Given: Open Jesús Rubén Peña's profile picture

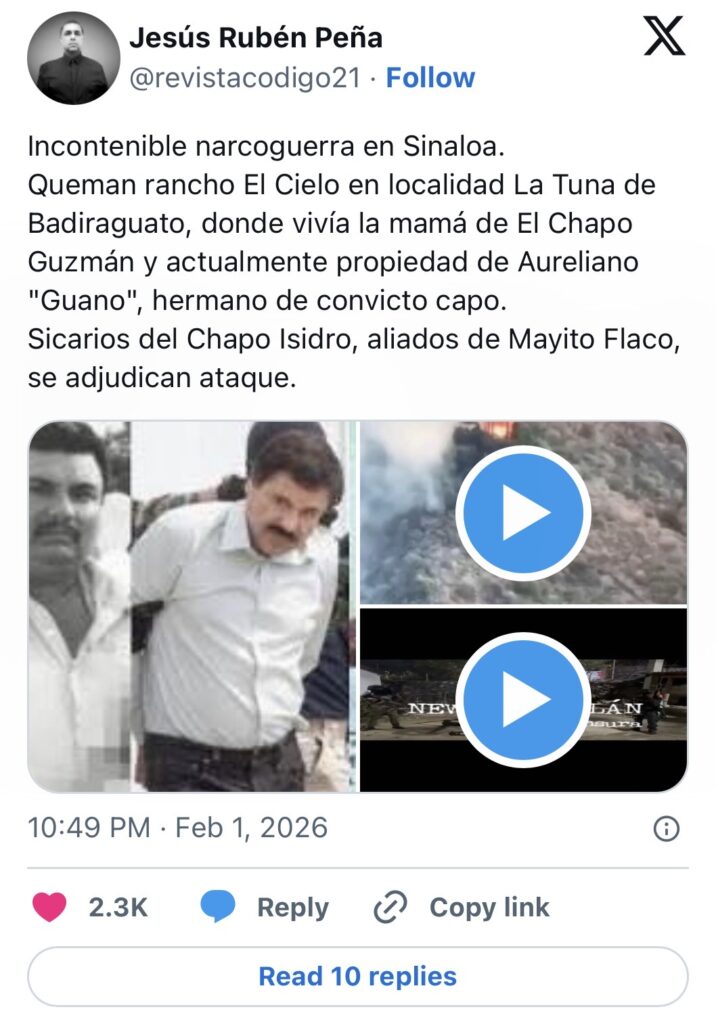Looking at the screenshot, I should coord(73,59).
